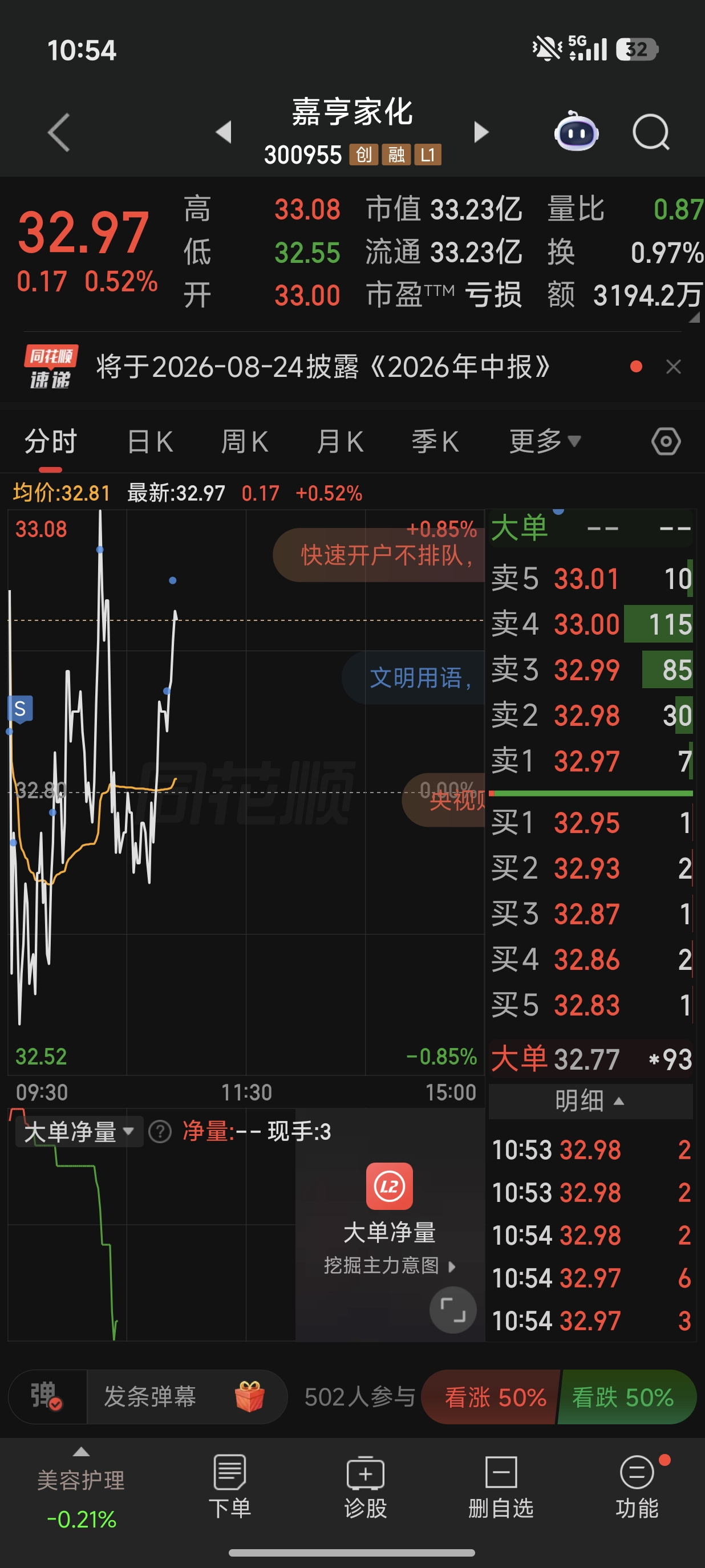
Task: Open chart settings hexagon icon
Action: pyautogui.click(x=666, y=441)
